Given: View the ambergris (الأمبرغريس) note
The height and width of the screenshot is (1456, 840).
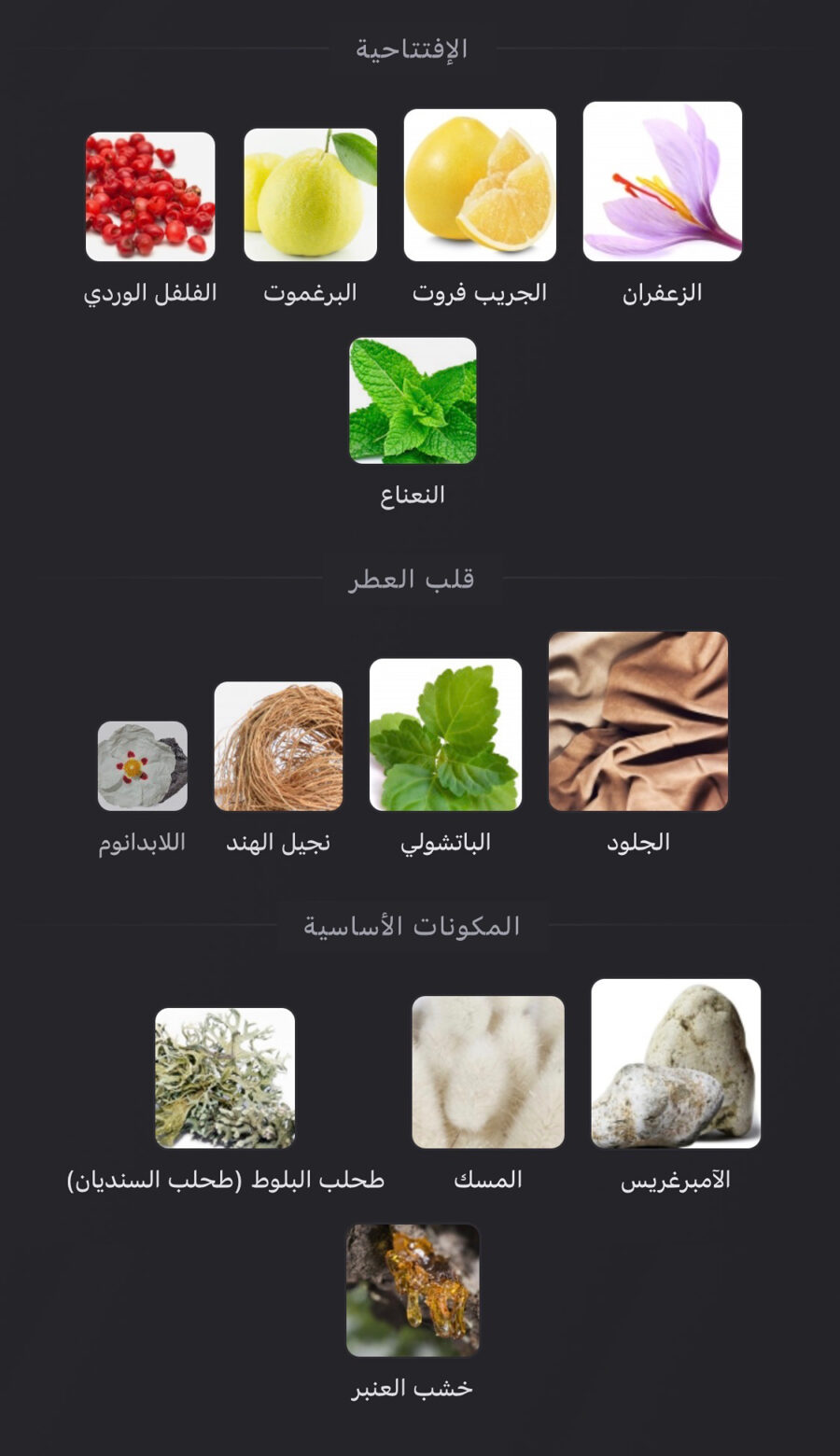Looking at the screenshot, I should [x=676, y=1063].
